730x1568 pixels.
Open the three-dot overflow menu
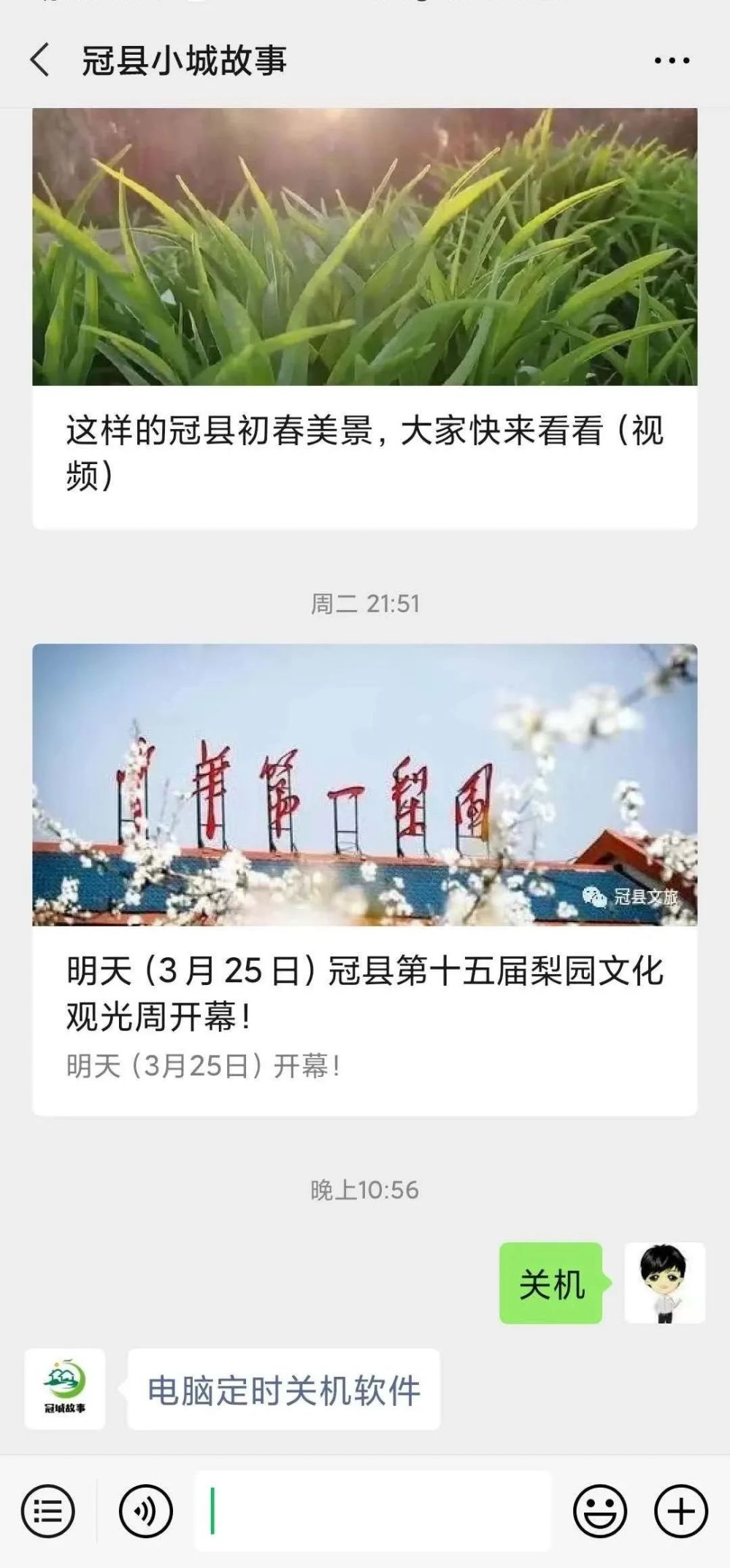click(x=672, y=61)
